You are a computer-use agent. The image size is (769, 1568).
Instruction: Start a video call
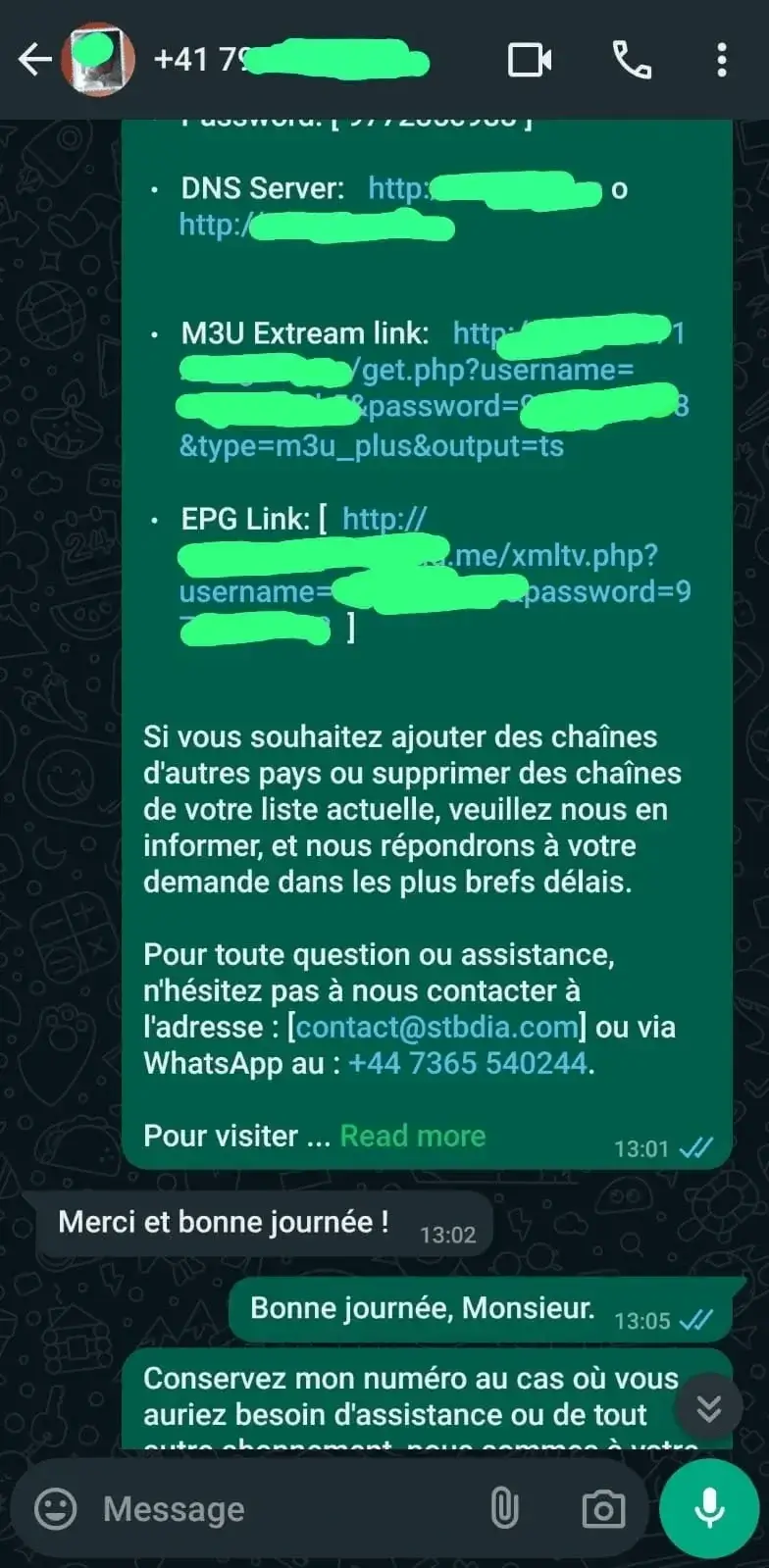click(530, 60)
